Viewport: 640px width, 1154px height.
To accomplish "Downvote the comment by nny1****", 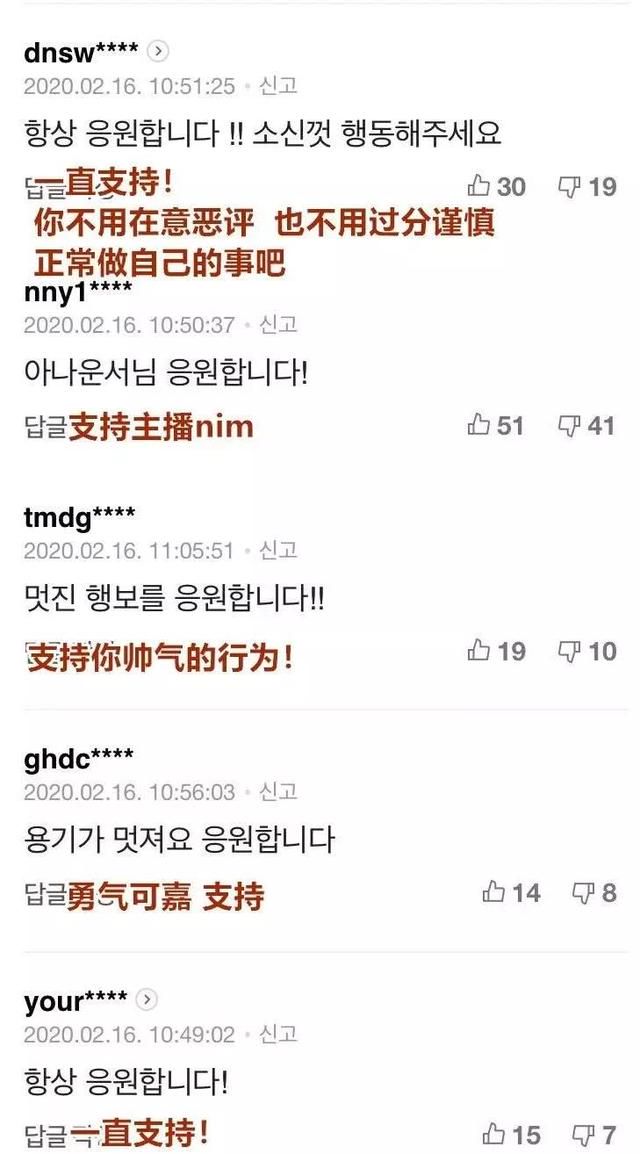I will 587,425.
